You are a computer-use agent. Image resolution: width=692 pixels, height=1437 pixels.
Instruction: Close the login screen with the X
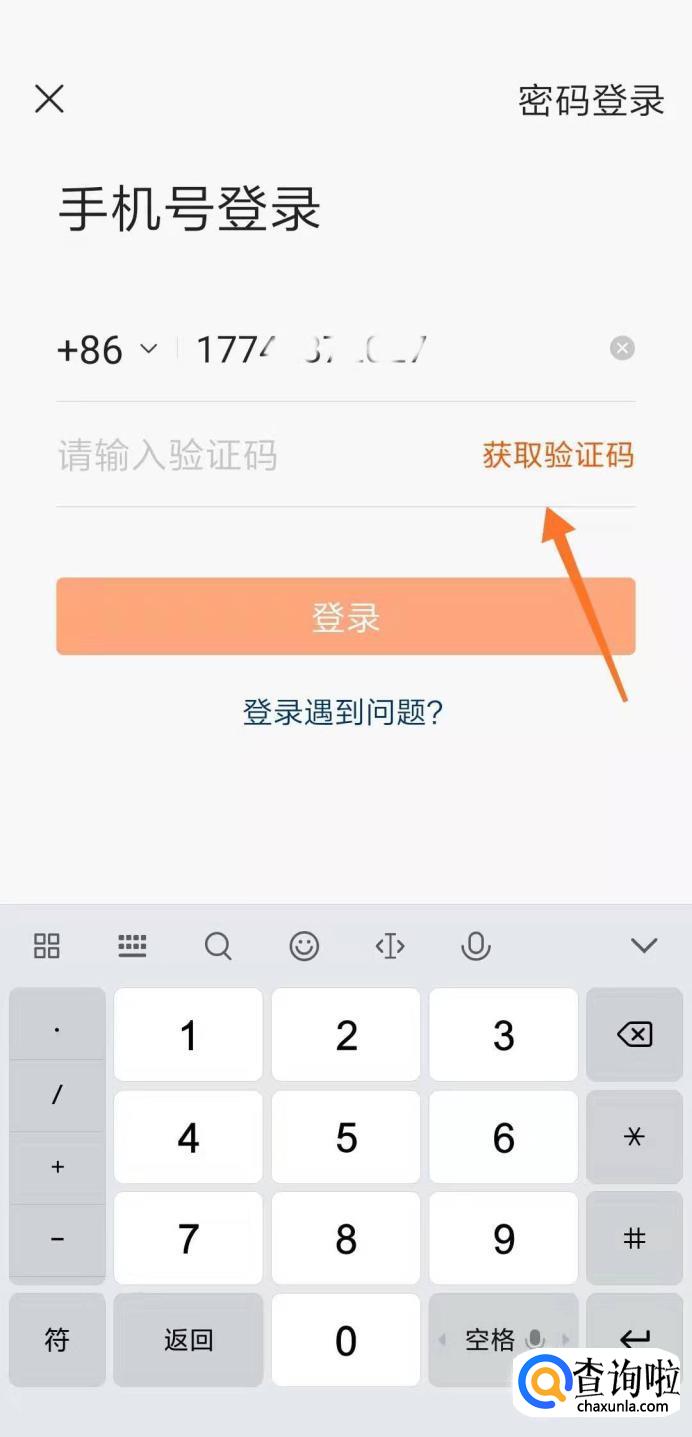49,99
